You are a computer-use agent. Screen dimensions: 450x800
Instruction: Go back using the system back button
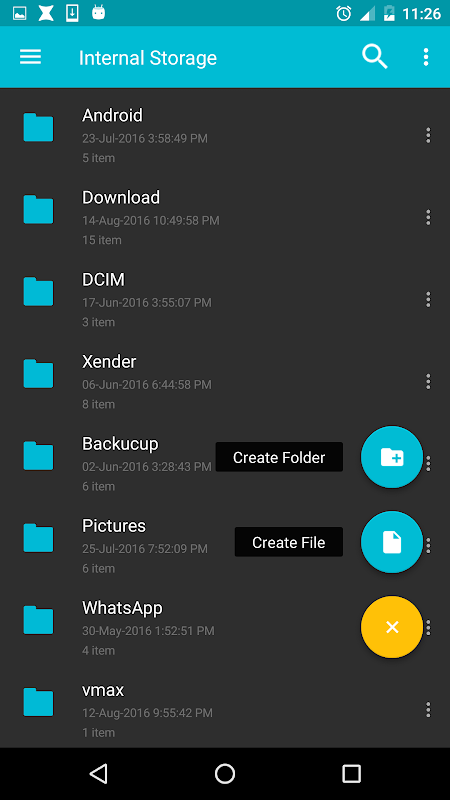click(x=98, y=773)
